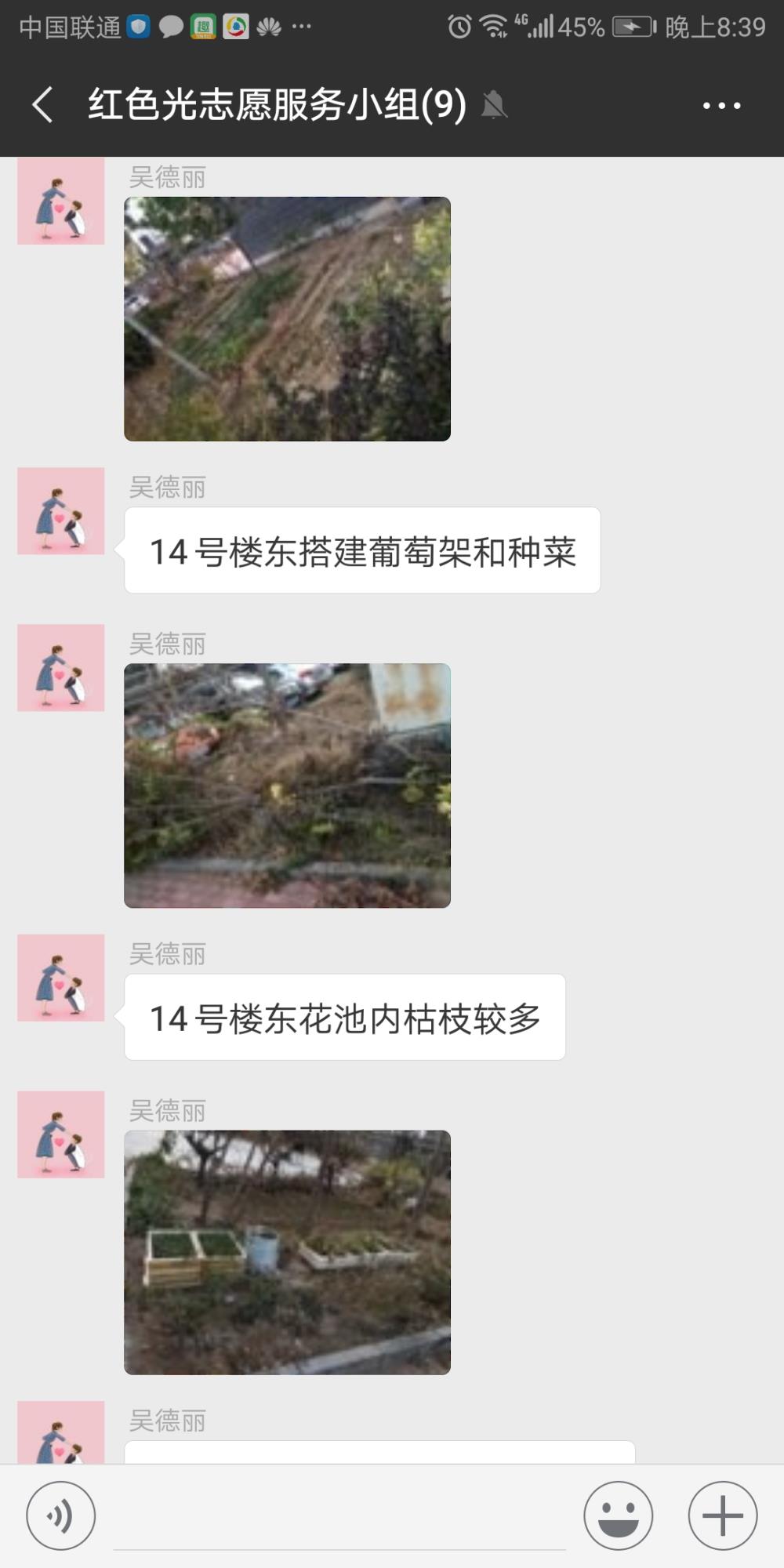The image size is (784, 1568).
Task: Open the emoji sticker panel
Action: pos(618,1515)
